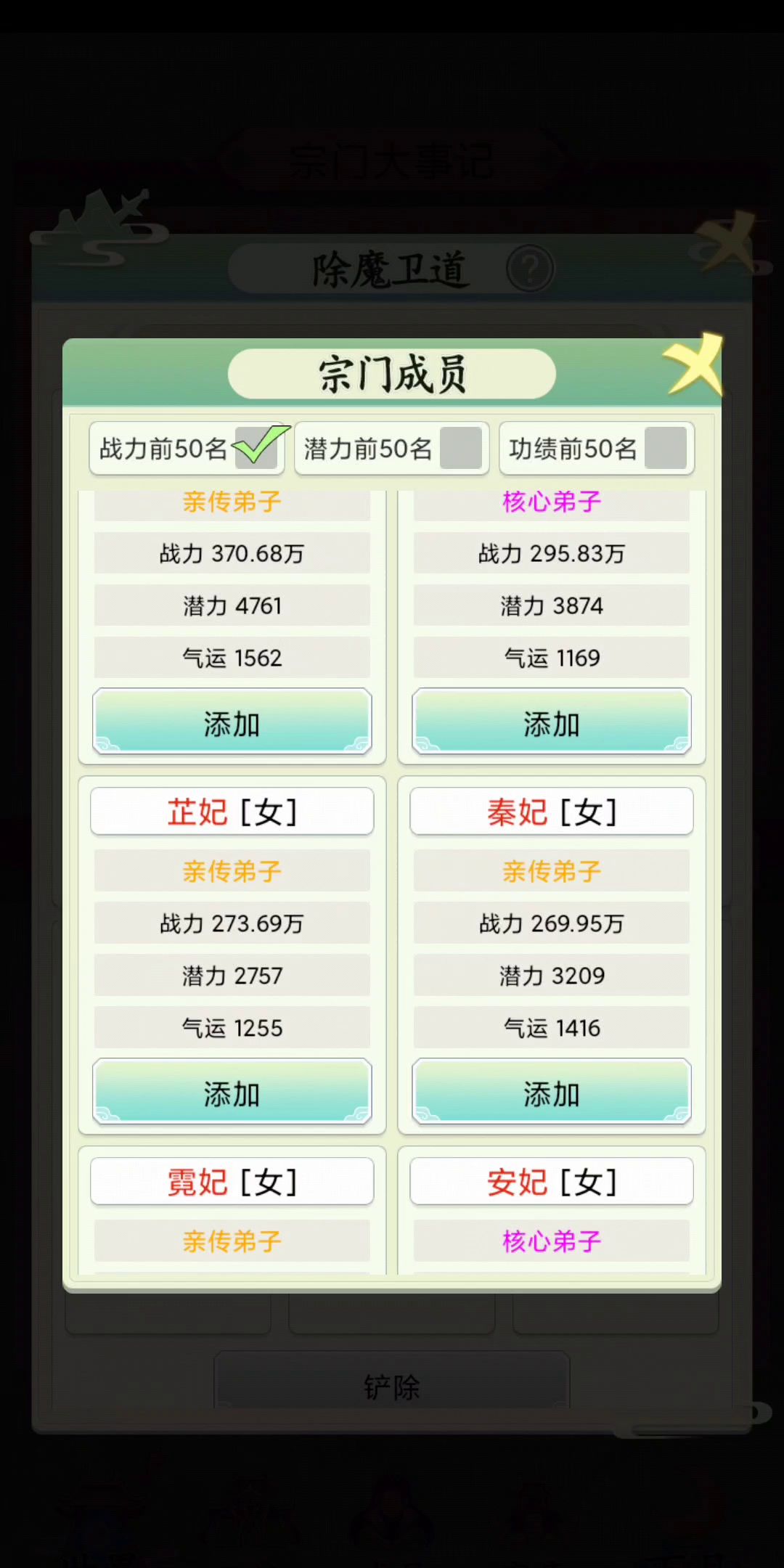Viewport: 784px width, 1568px height.
Task: Add the disciple with 战力 295.83万
Action: click(552, 723)
